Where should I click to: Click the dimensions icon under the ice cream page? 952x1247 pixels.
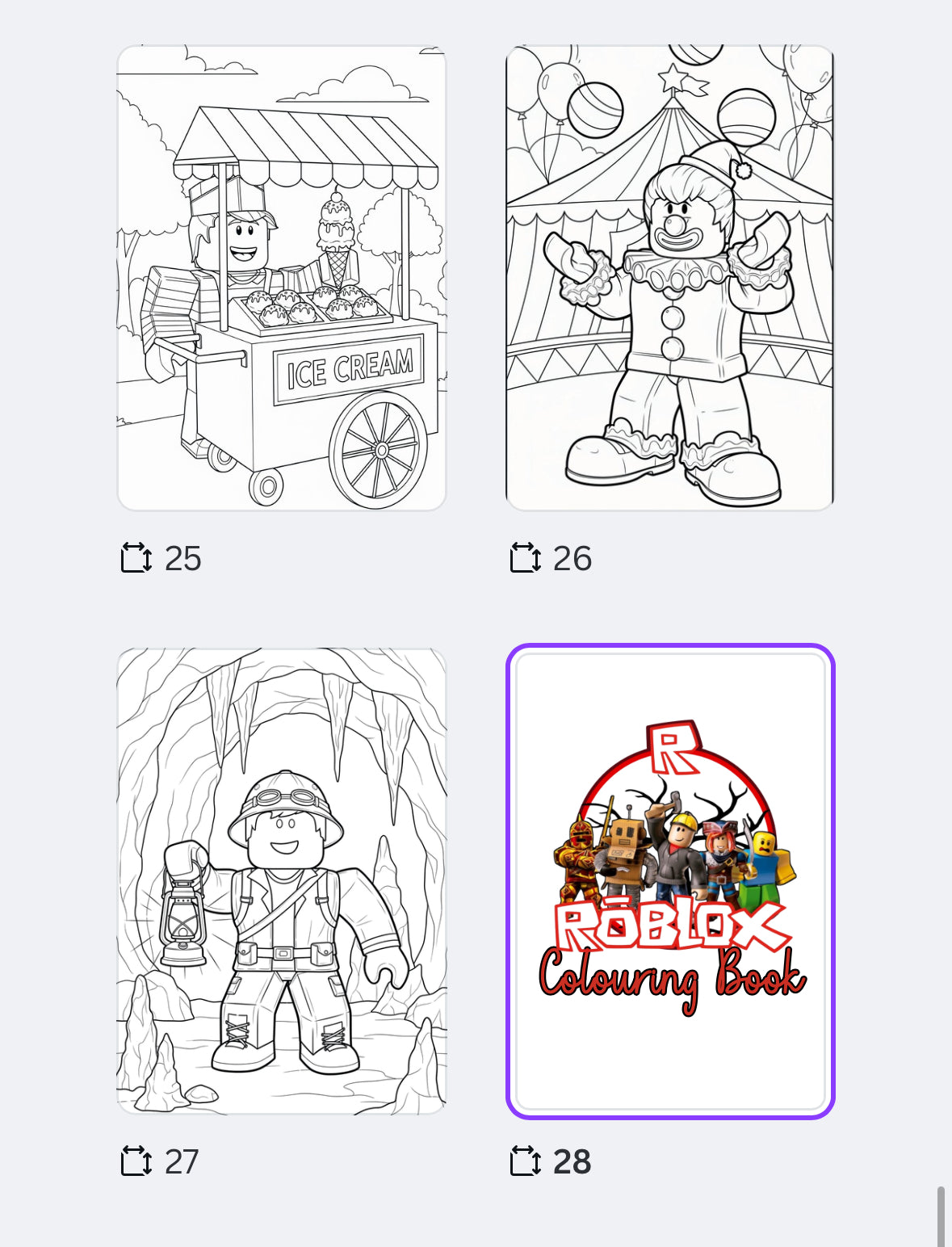coord(136,557)
